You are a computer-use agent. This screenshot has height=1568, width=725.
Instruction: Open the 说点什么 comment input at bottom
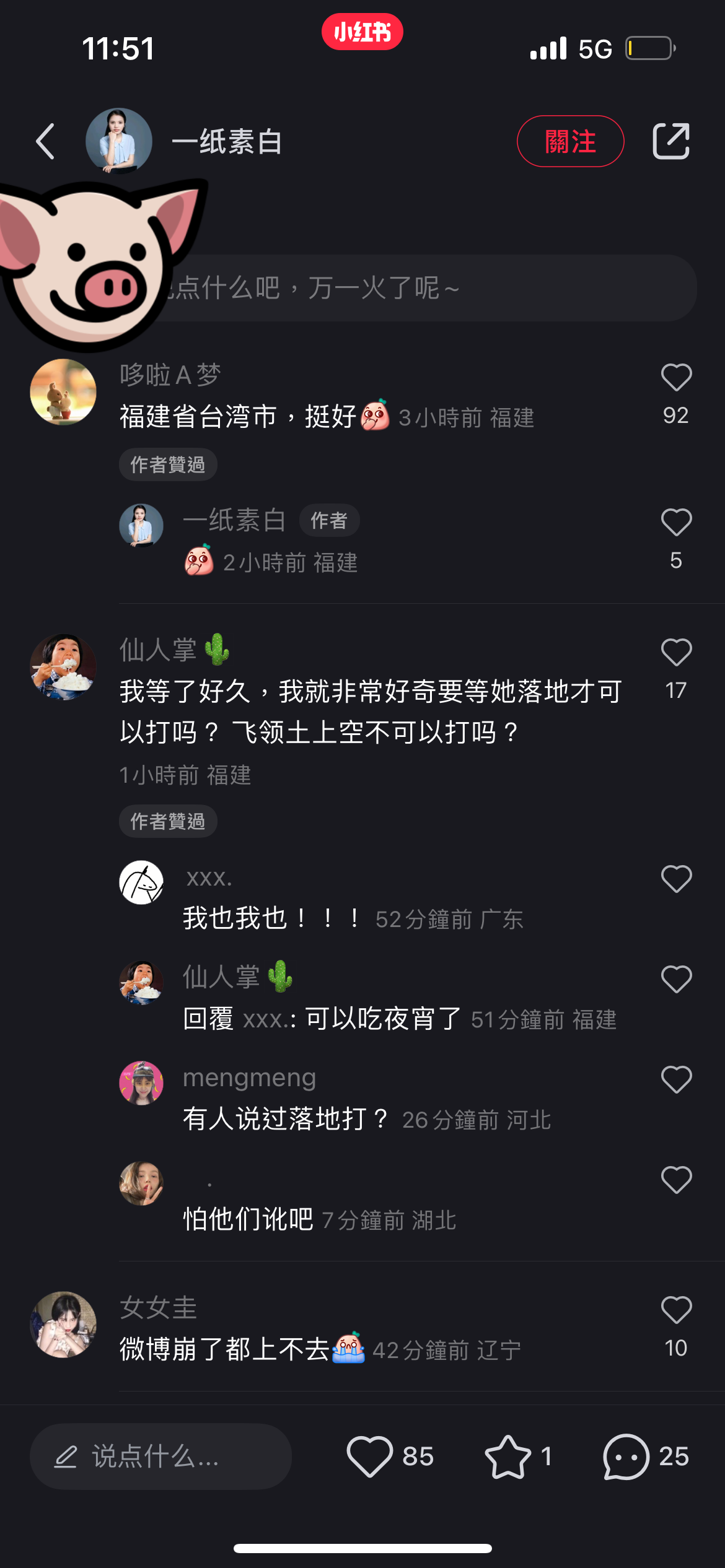coord(160,1456)
